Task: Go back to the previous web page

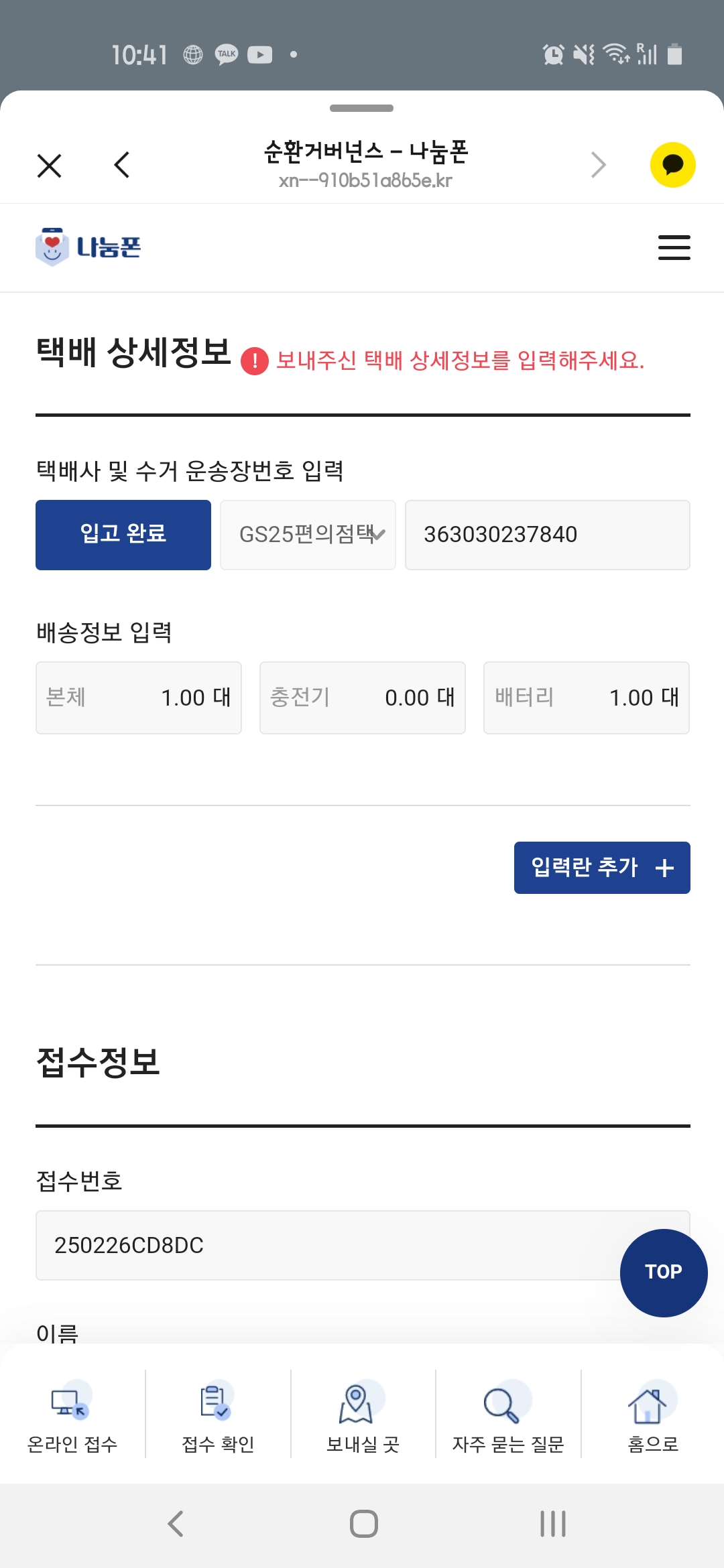Action: coord(121,165)
